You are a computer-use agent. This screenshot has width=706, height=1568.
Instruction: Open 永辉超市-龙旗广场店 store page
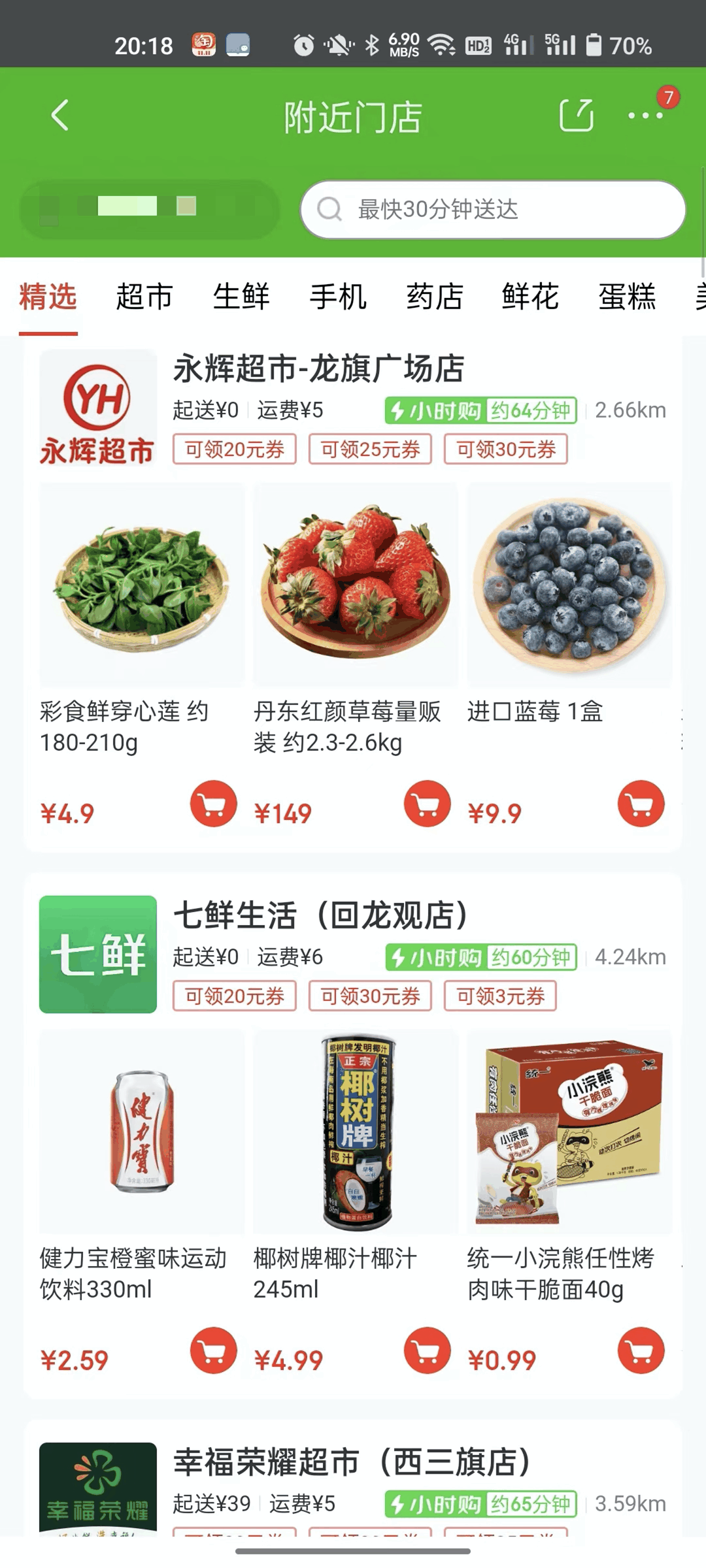click(x=318, y=369)
